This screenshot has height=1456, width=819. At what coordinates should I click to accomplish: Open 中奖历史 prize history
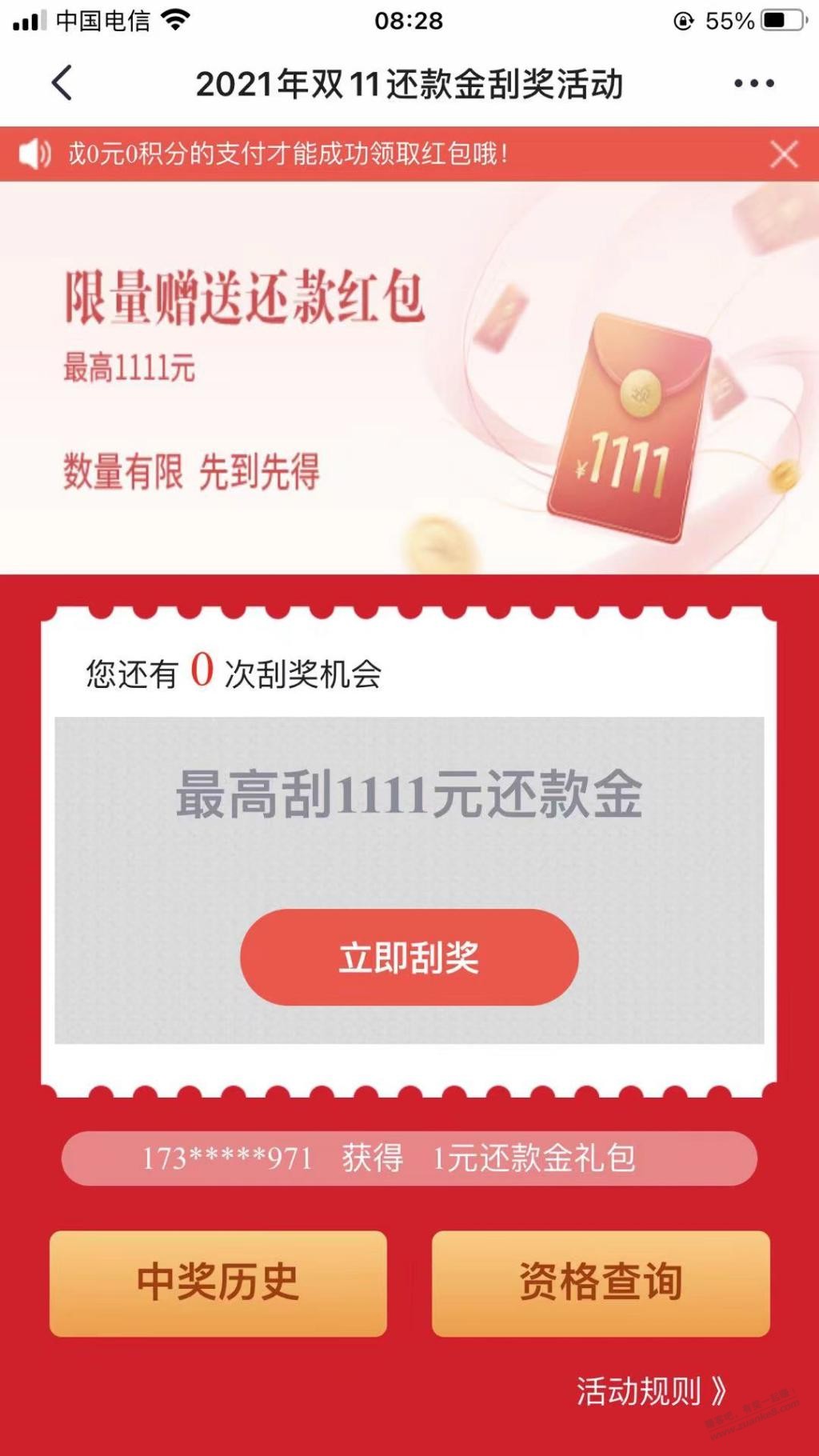218,1283
